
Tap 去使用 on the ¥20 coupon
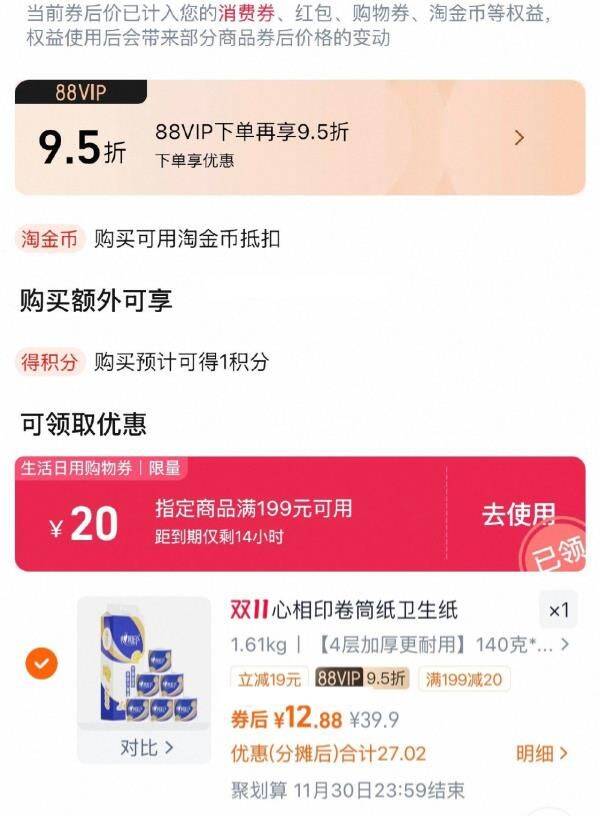(x=518, y=514)
